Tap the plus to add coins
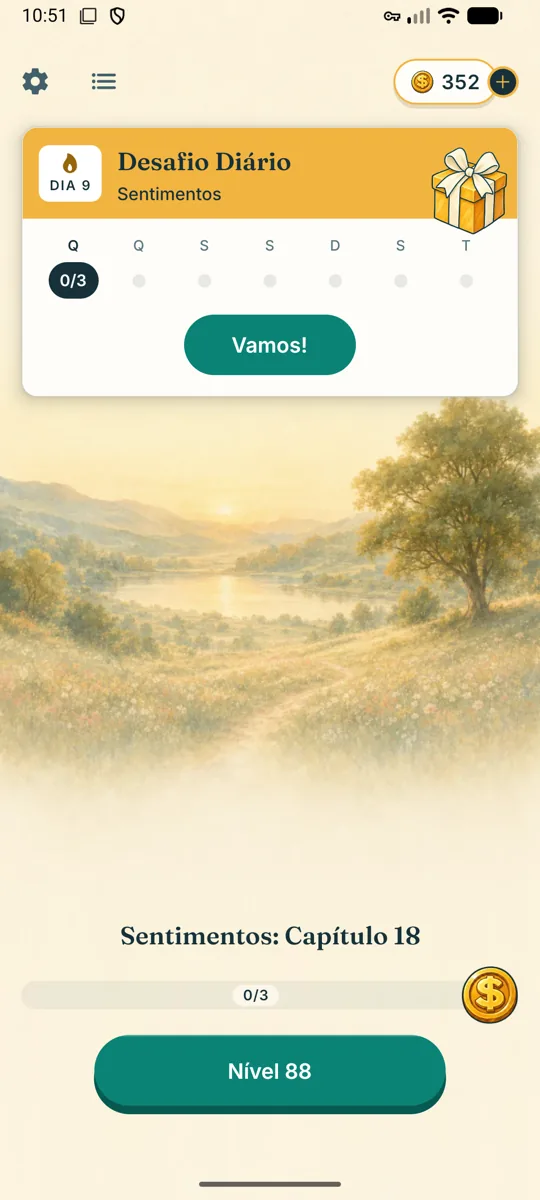Viewport: 540px width, 1200px height. click(x=503, y=82)
